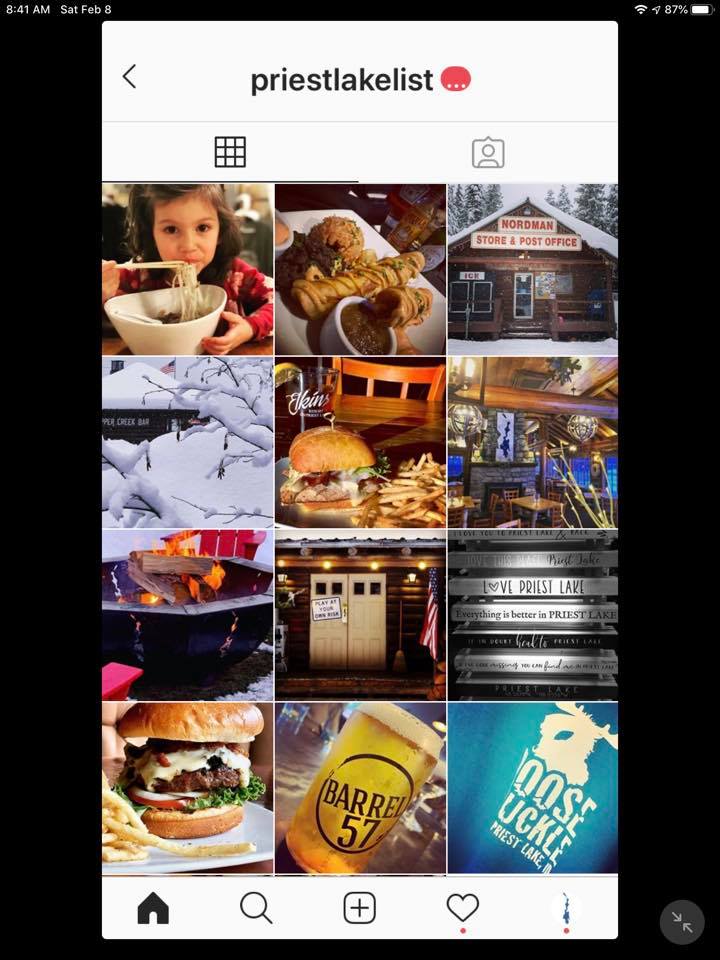
Task: Open the snowy Copper Creek Bar post
Action: (x=187, y=442)
